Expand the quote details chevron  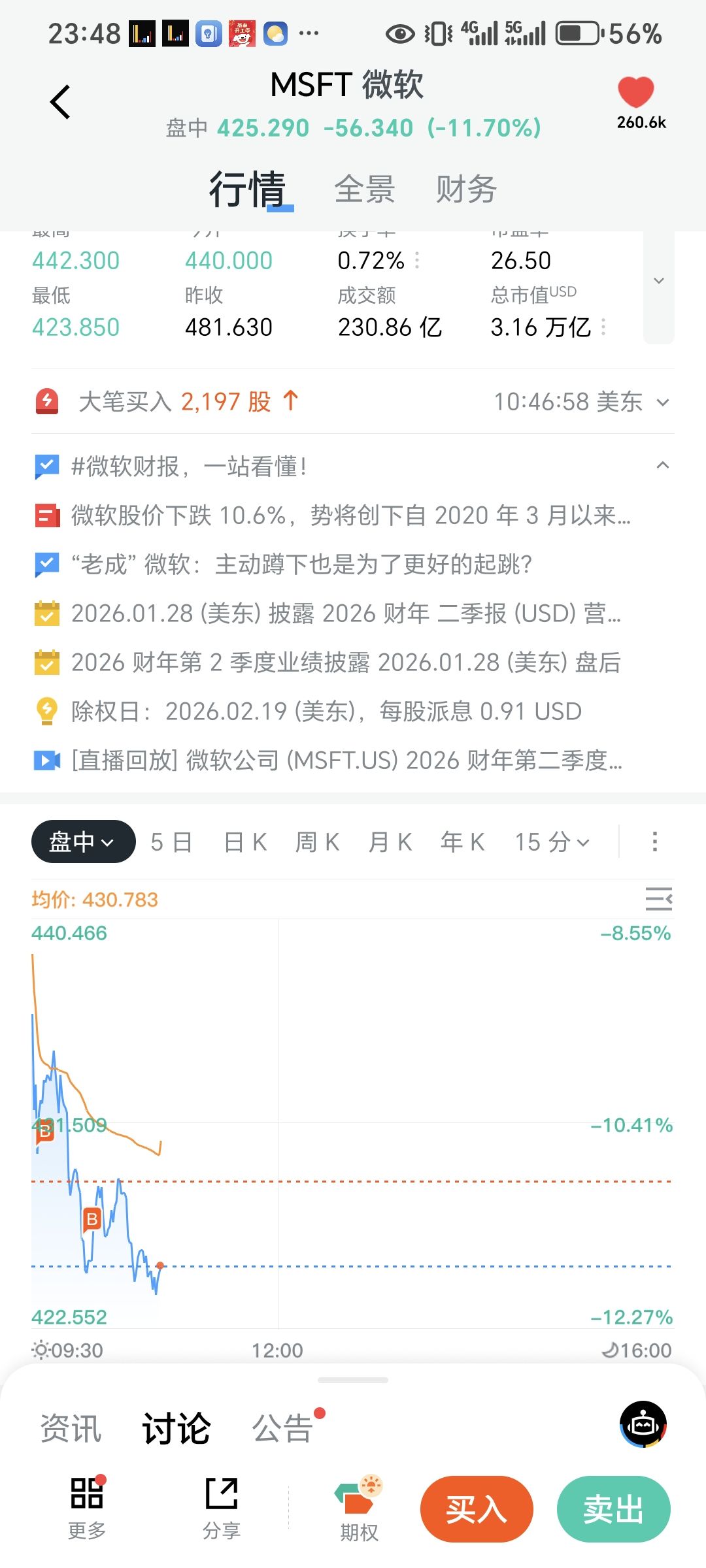(x=659, y=281)
